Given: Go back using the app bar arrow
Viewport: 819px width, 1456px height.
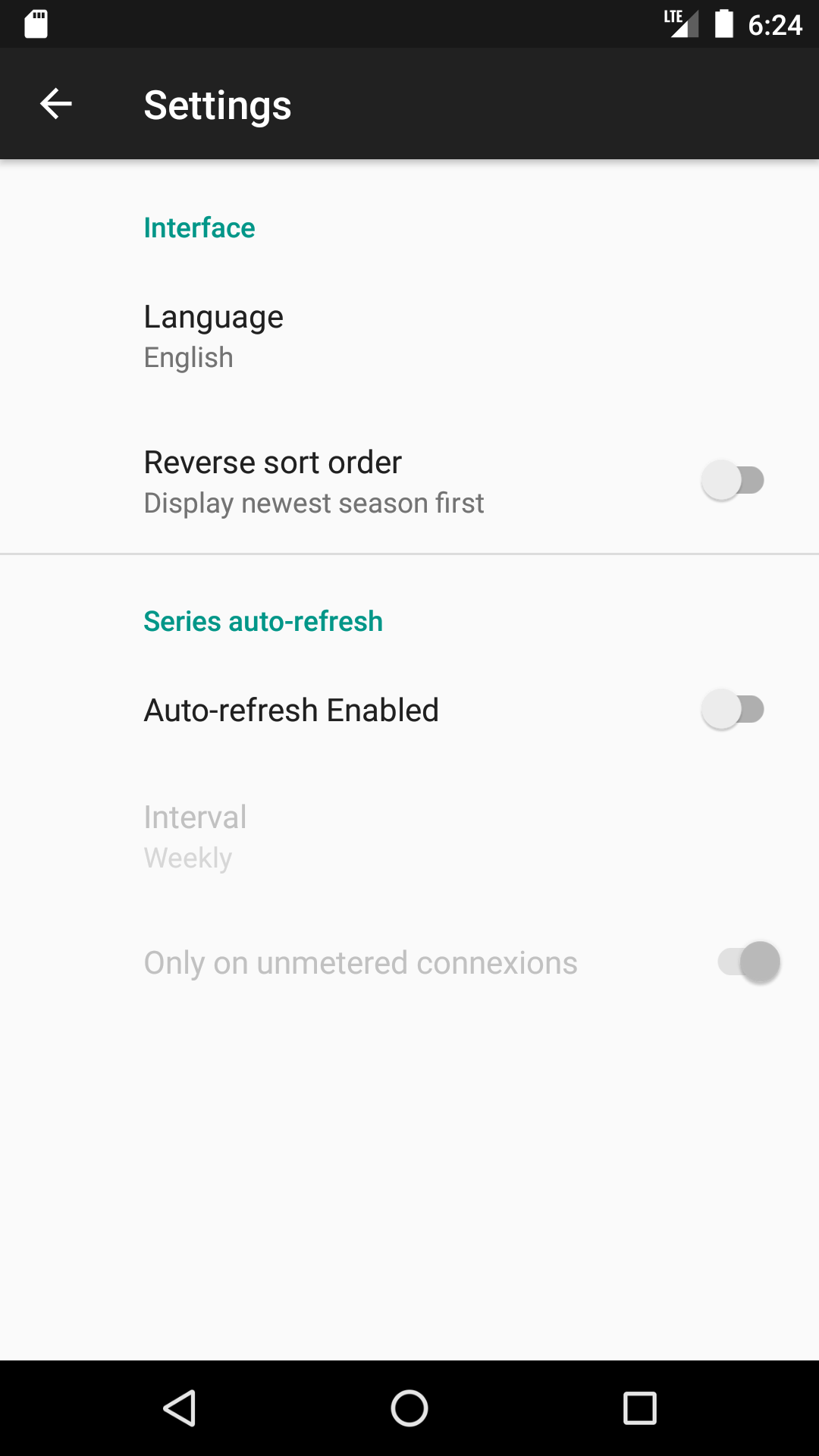Looking at the screenshot, I should 55,104.
